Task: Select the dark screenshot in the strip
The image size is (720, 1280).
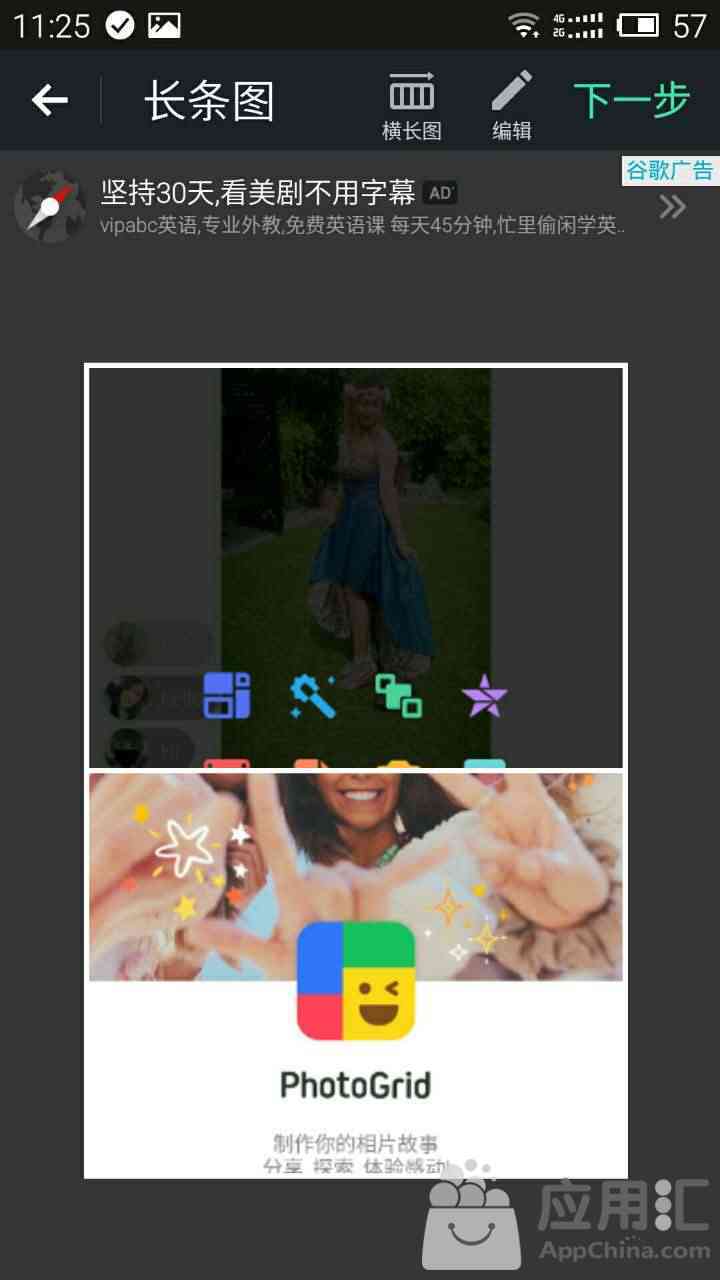Action: (356, 567)
